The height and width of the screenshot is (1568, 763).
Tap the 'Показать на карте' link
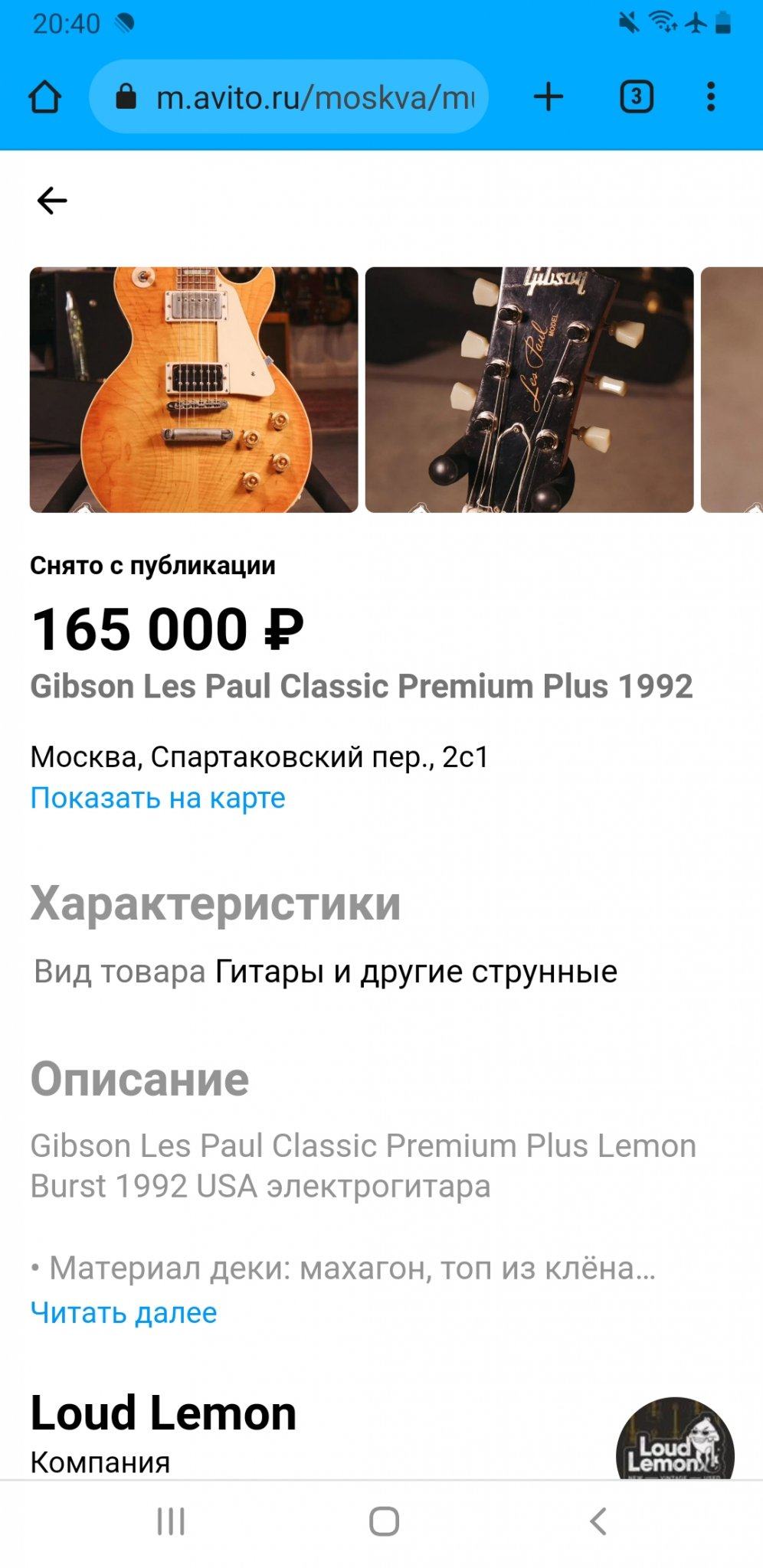158,798
